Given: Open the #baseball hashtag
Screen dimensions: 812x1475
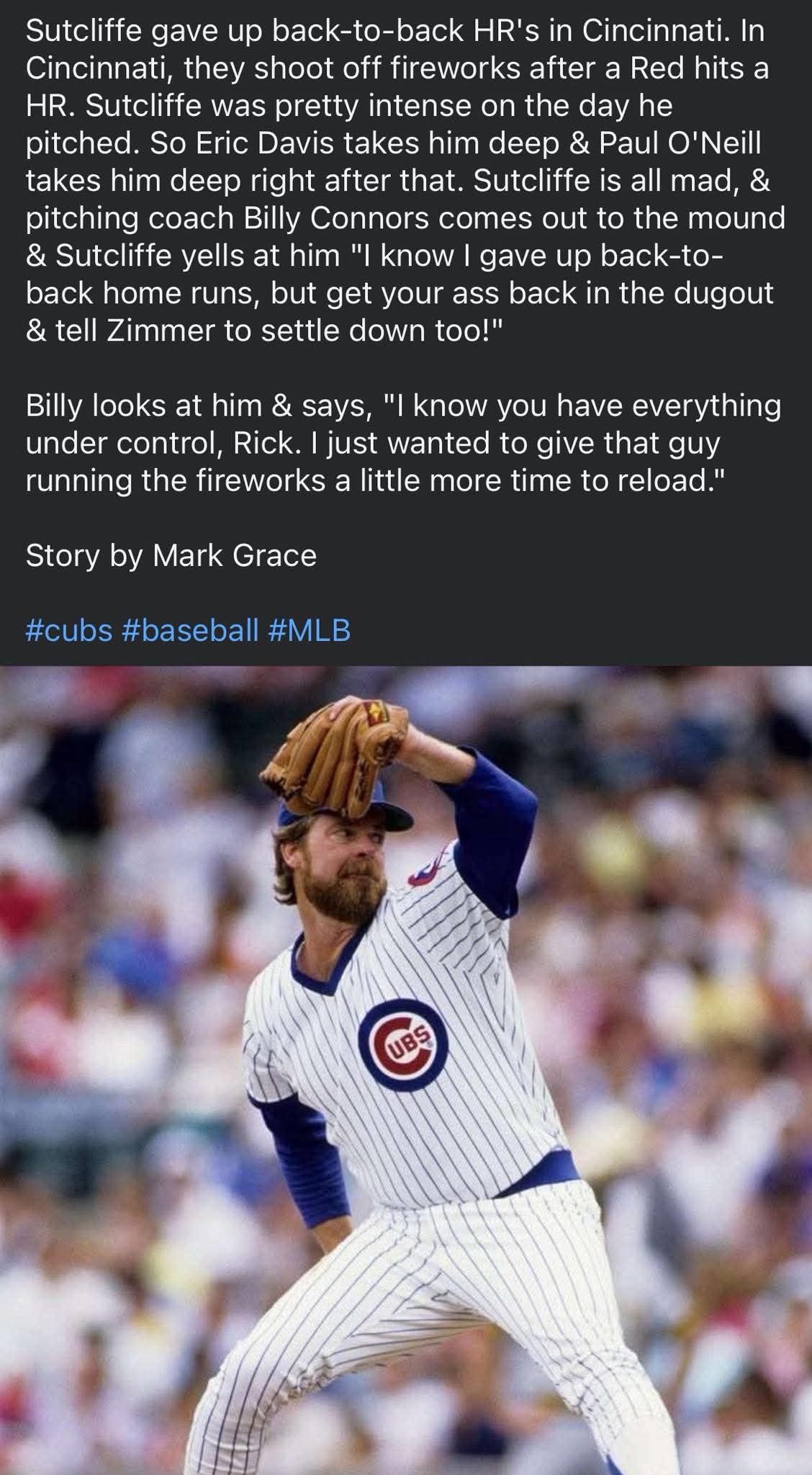Looking at the screenshot, I should pos(191,630).
